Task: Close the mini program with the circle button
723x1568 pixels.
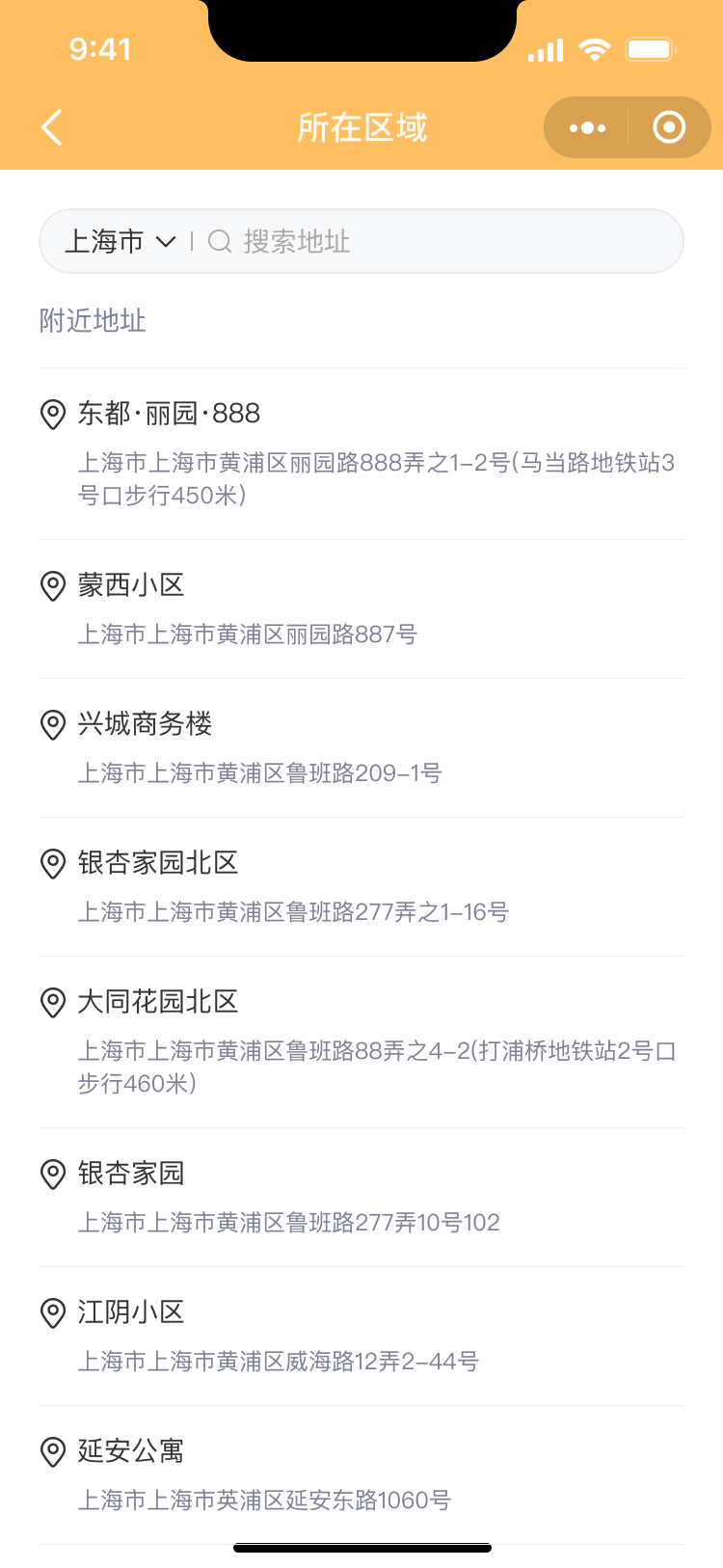Action: [x=669, y=127]
